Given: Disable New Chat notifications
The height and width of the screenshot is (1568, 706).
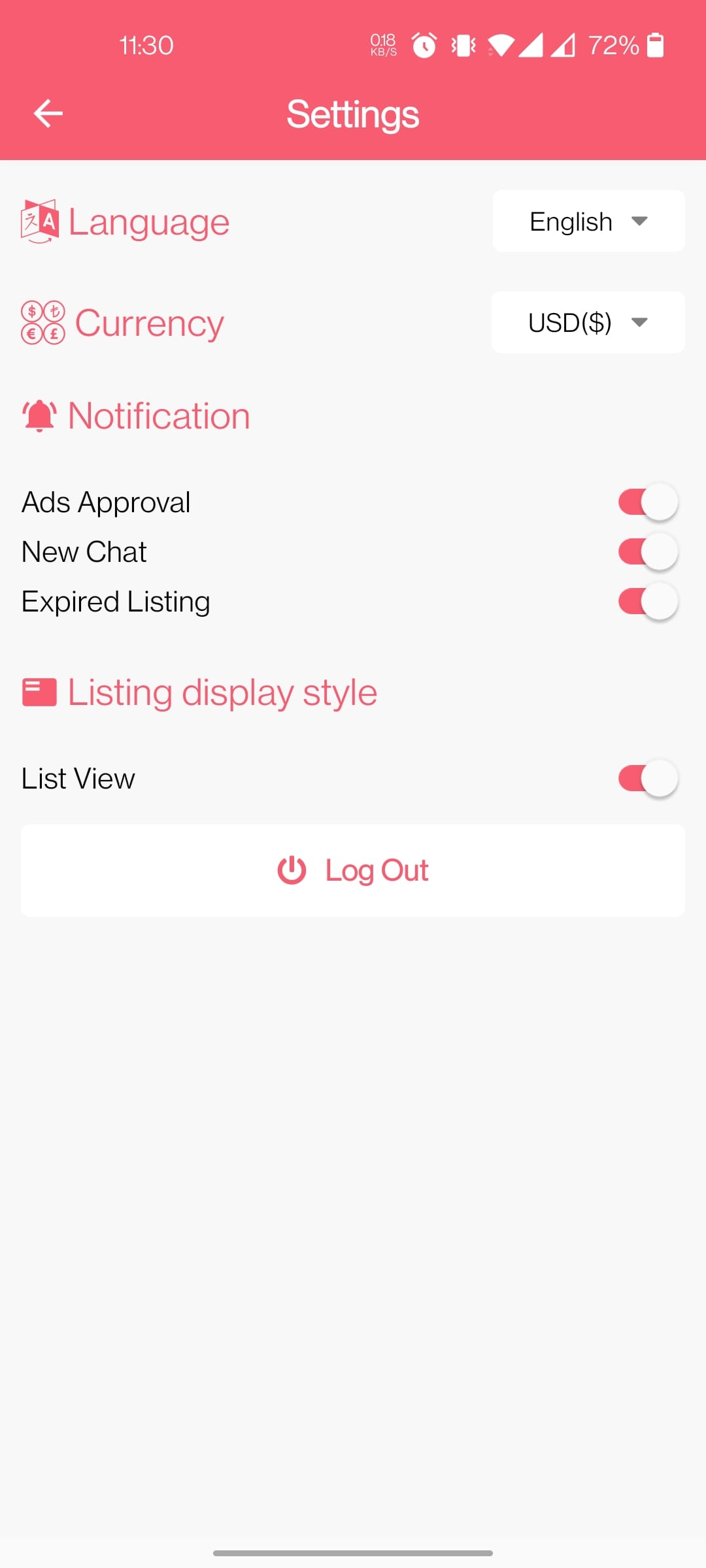Looking at the screenshot, I should click(x=647, y=552).
